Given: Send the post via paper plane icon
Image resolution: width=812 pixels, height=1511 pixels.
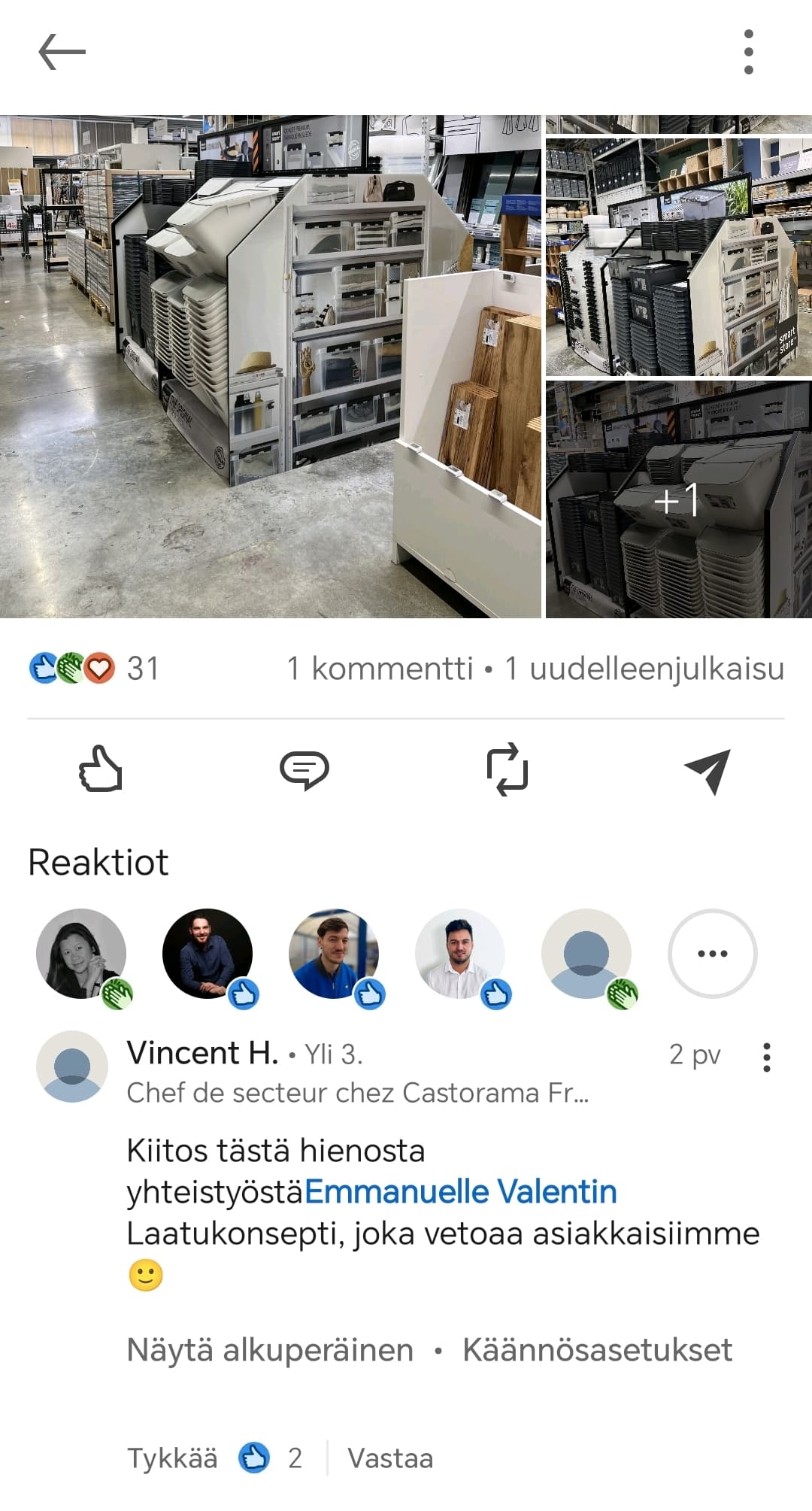Looking at the screenshot, I should (707, 771).
